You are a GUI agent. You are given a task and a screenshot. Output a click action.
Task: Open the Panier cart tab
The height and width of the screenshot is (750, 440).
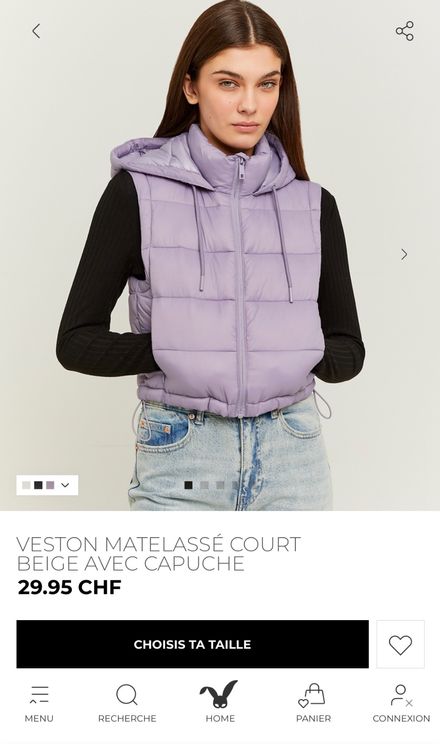[313, 704]
